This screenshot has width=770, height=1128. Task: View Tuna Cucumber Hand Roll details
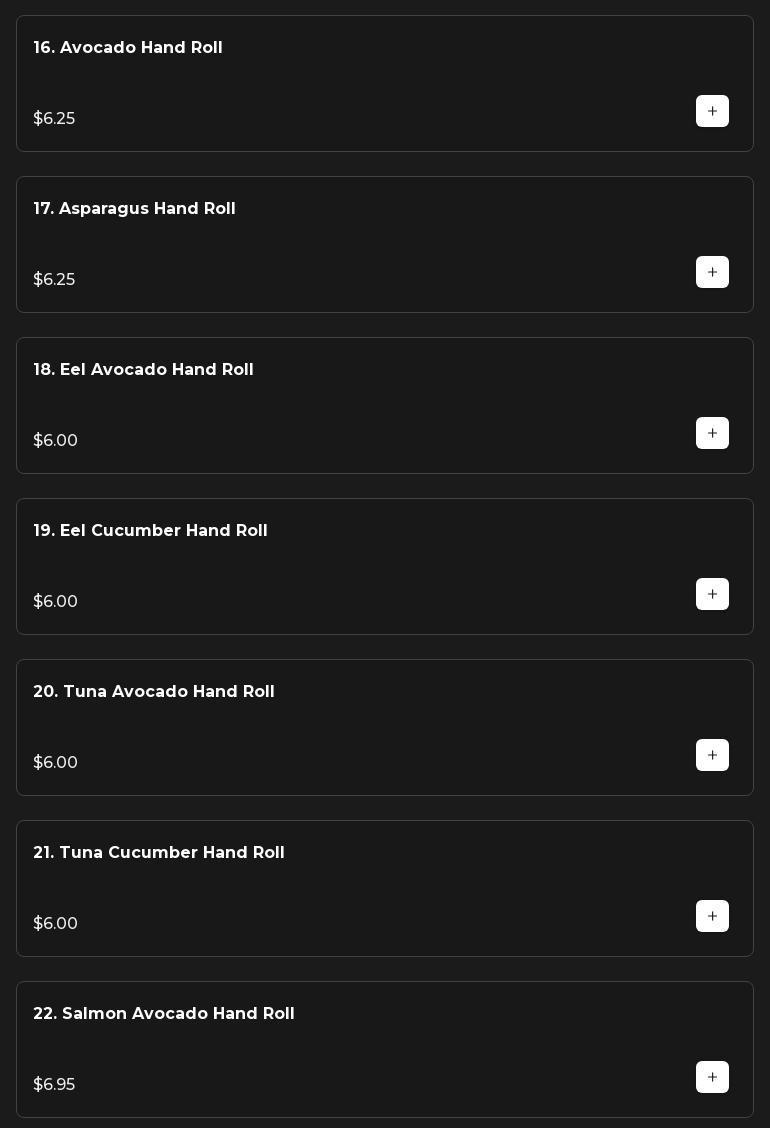point(159,853)
